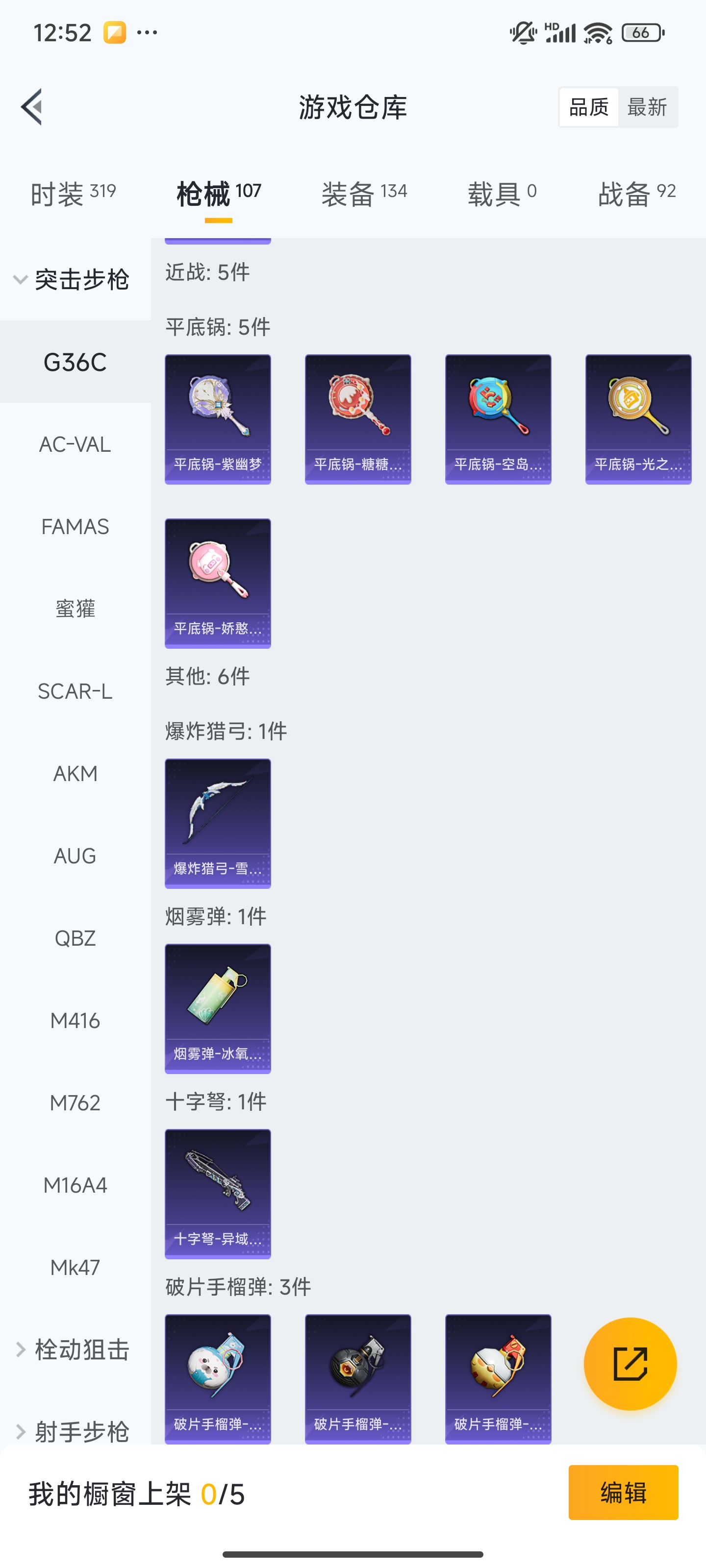Open the 平底锅-紫幽梦 item card

[x=218, y=419]
